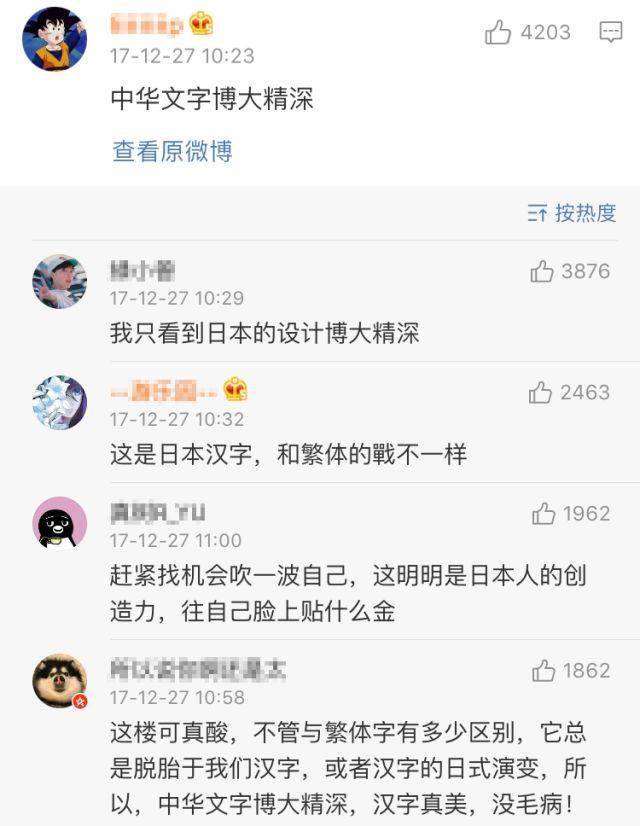The image size is (640, 826).
Task: Open the dog avatar on 这楼可真酸 comment
Action: [x=60, y=681]
